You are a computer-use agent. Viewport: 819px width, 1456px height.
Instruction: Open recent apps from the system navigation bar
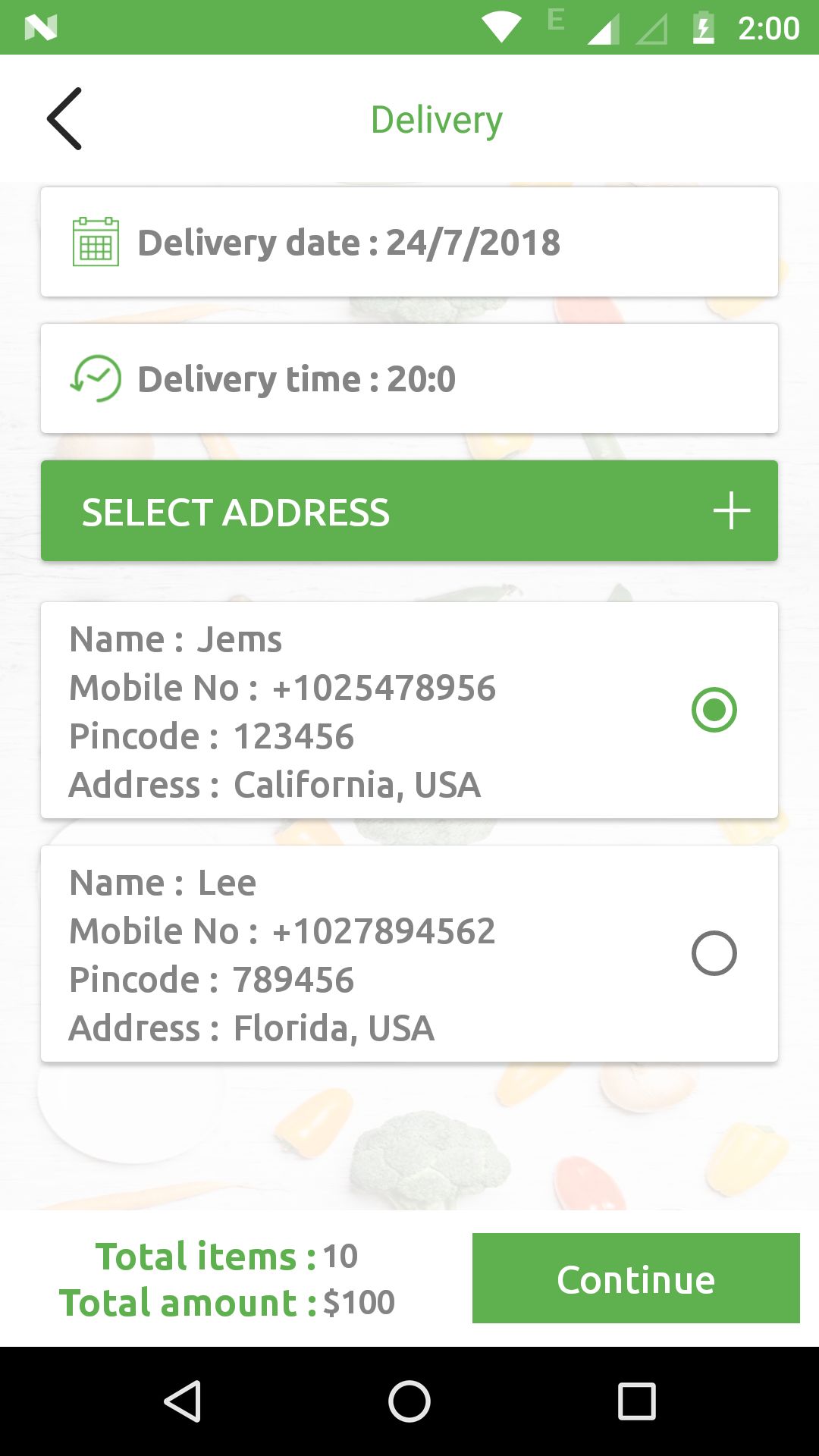[x=636, y=1401]
